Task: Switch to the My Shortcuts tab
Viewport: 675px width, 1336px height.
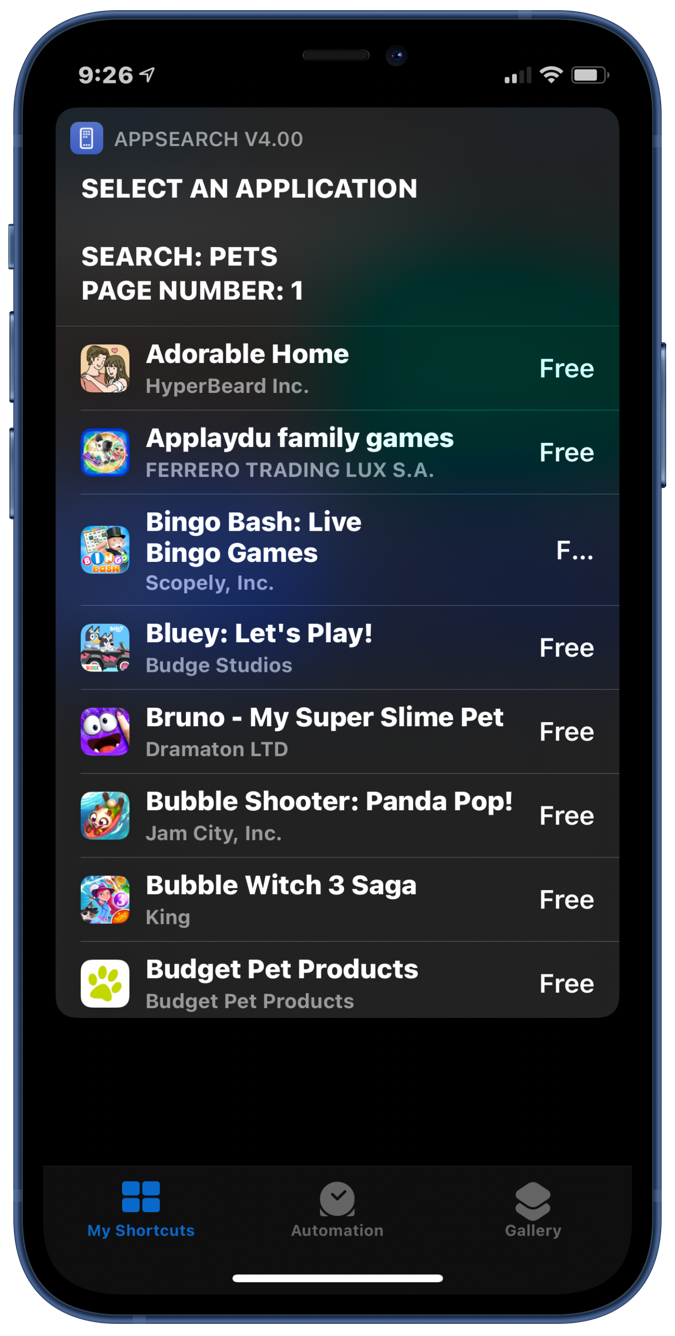Action: (141, 1208)
